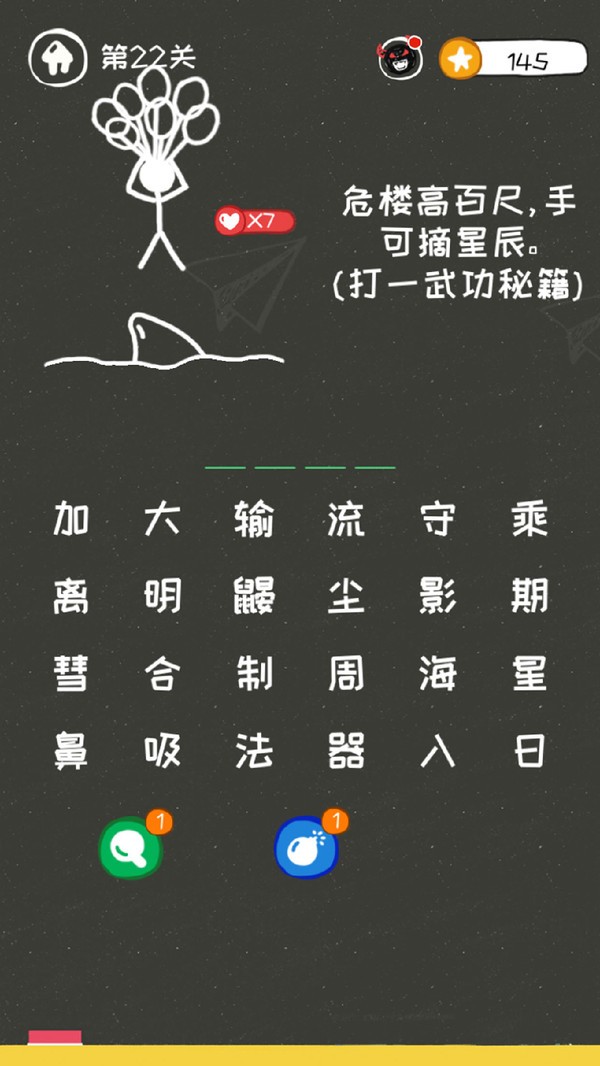Use the blue bomb power-up

tap(306, 848)
